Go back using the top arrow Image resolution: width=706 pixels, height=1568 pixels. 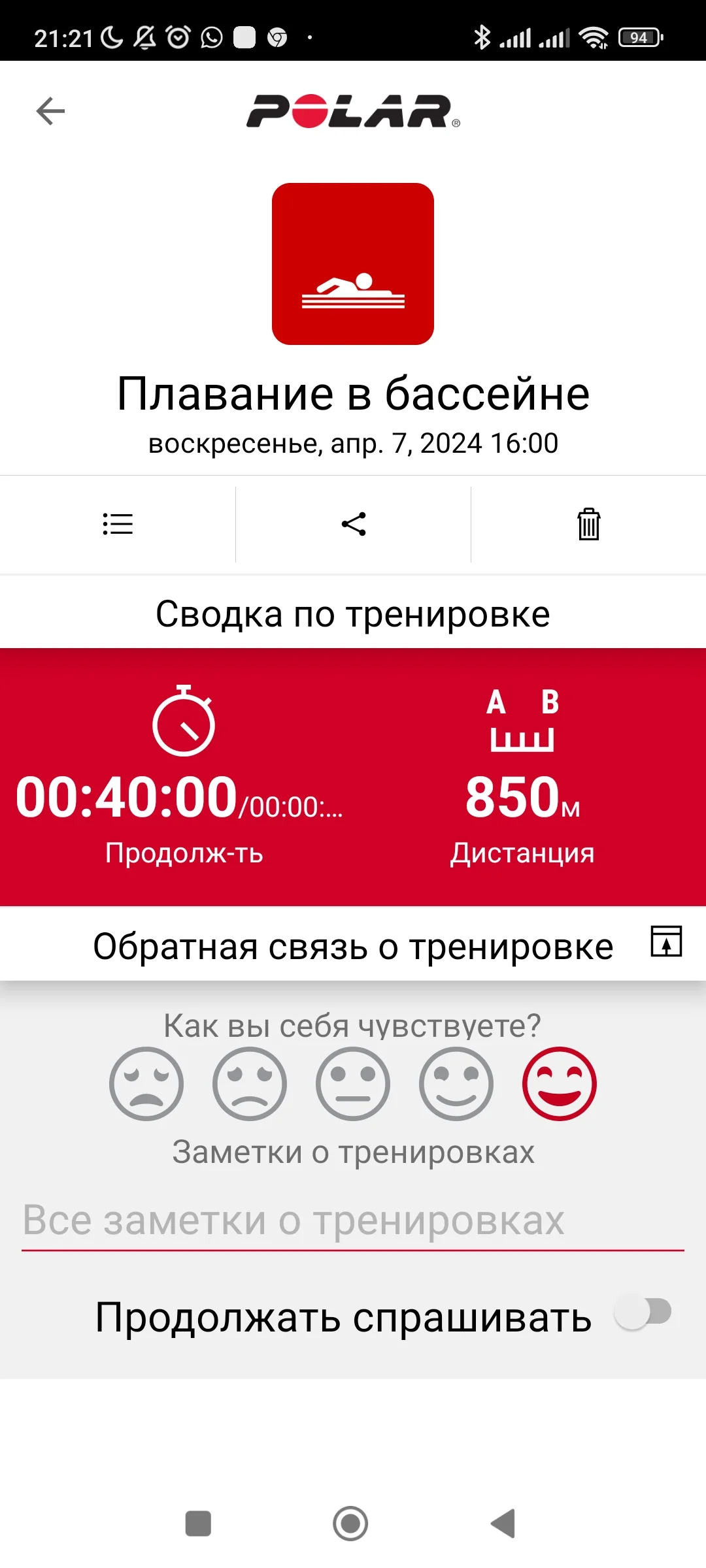click(50, 111)
